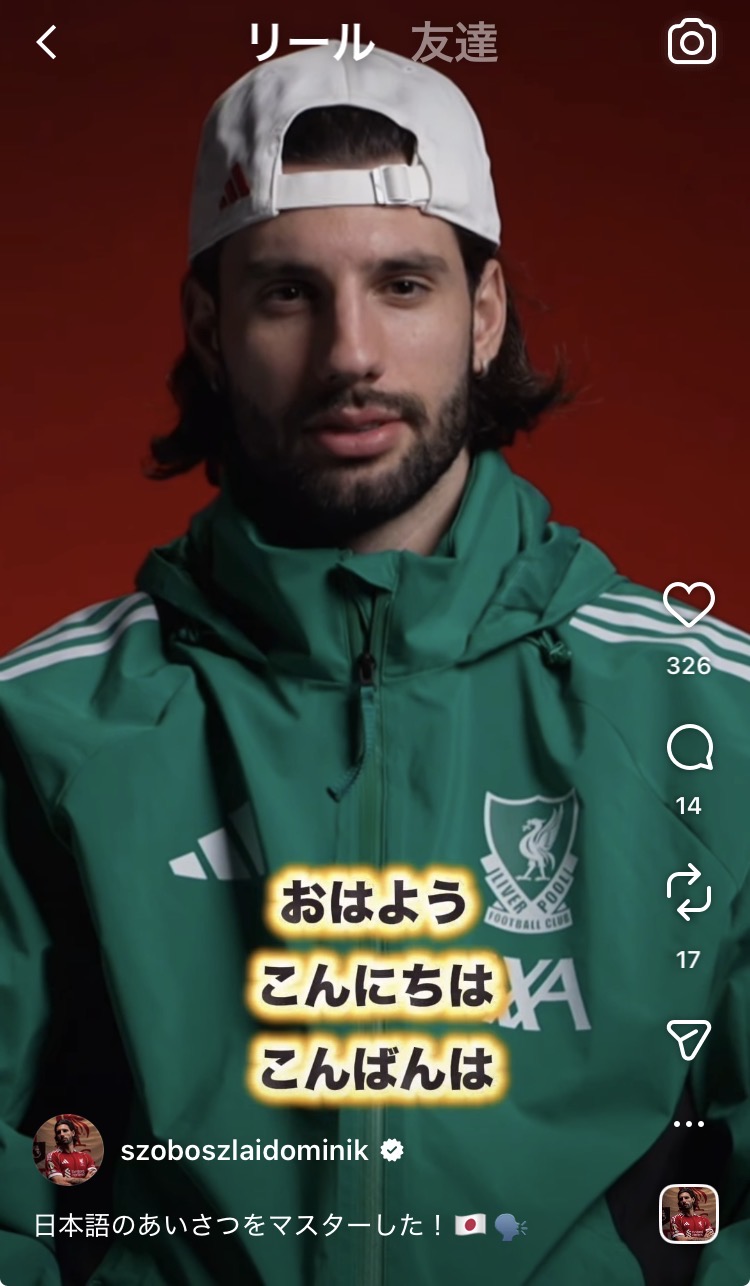Visit the szoboszlaidominik username link
The image size is (750, 1286).
click(x=244, y=1151)
